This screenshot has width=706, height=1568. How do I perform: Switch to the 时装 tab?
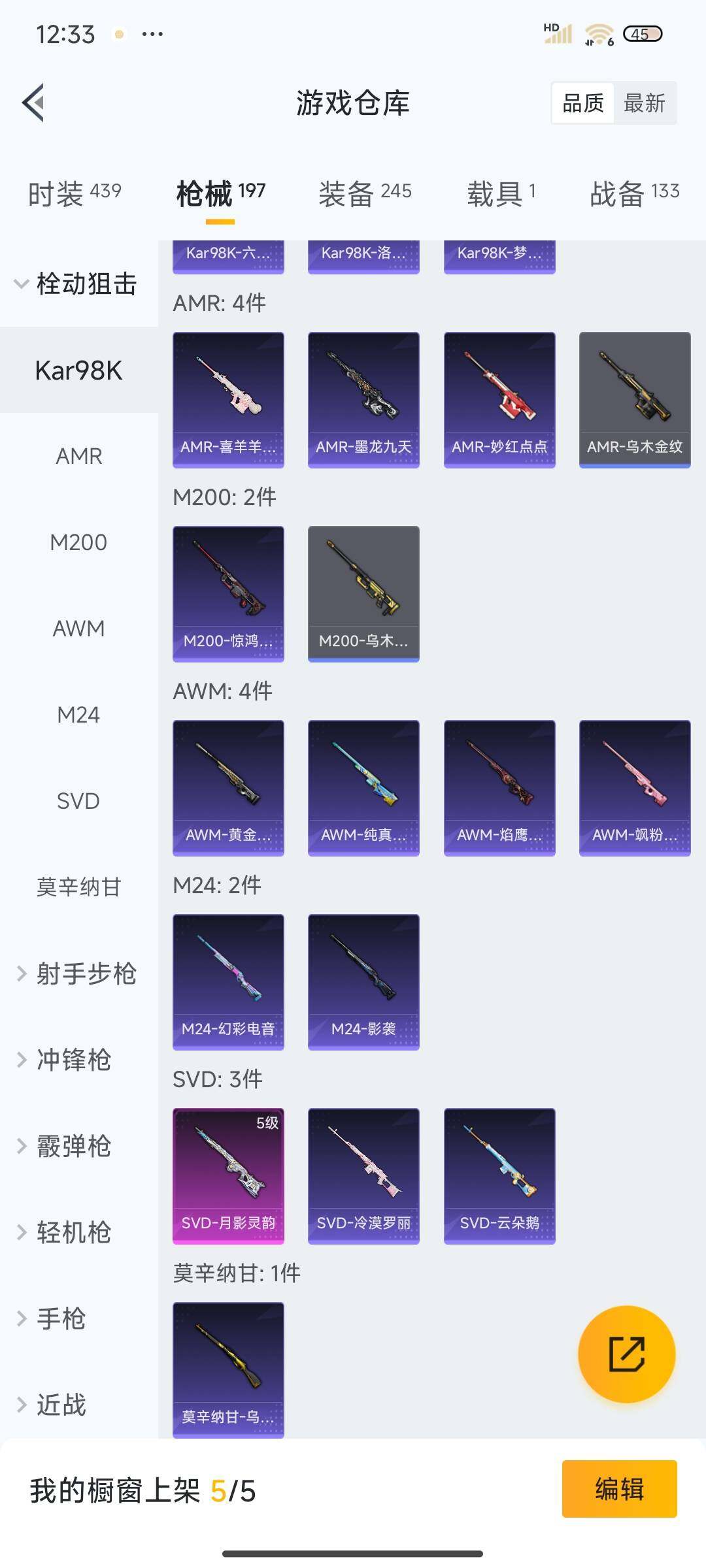tap(75, 194)
